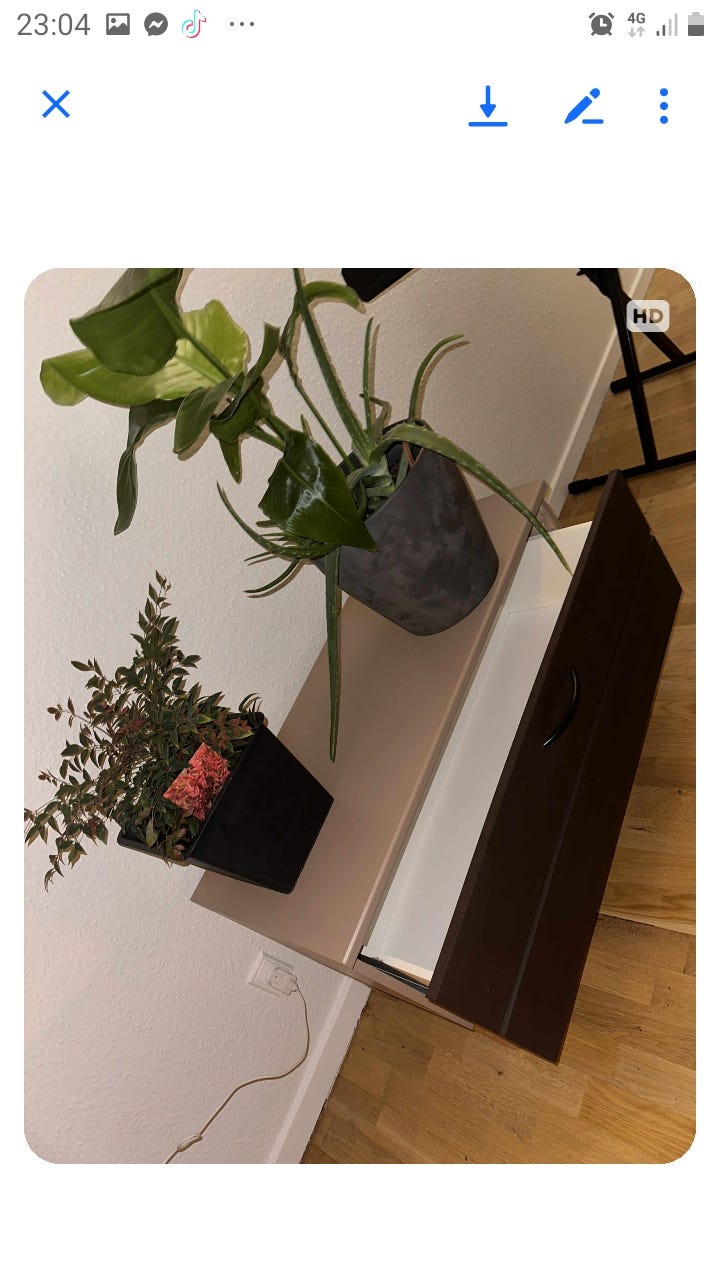The height and width of the screenshot is (1280, 720).
Task: Tap the cellular signal strength bars
Action: [666, 24]
